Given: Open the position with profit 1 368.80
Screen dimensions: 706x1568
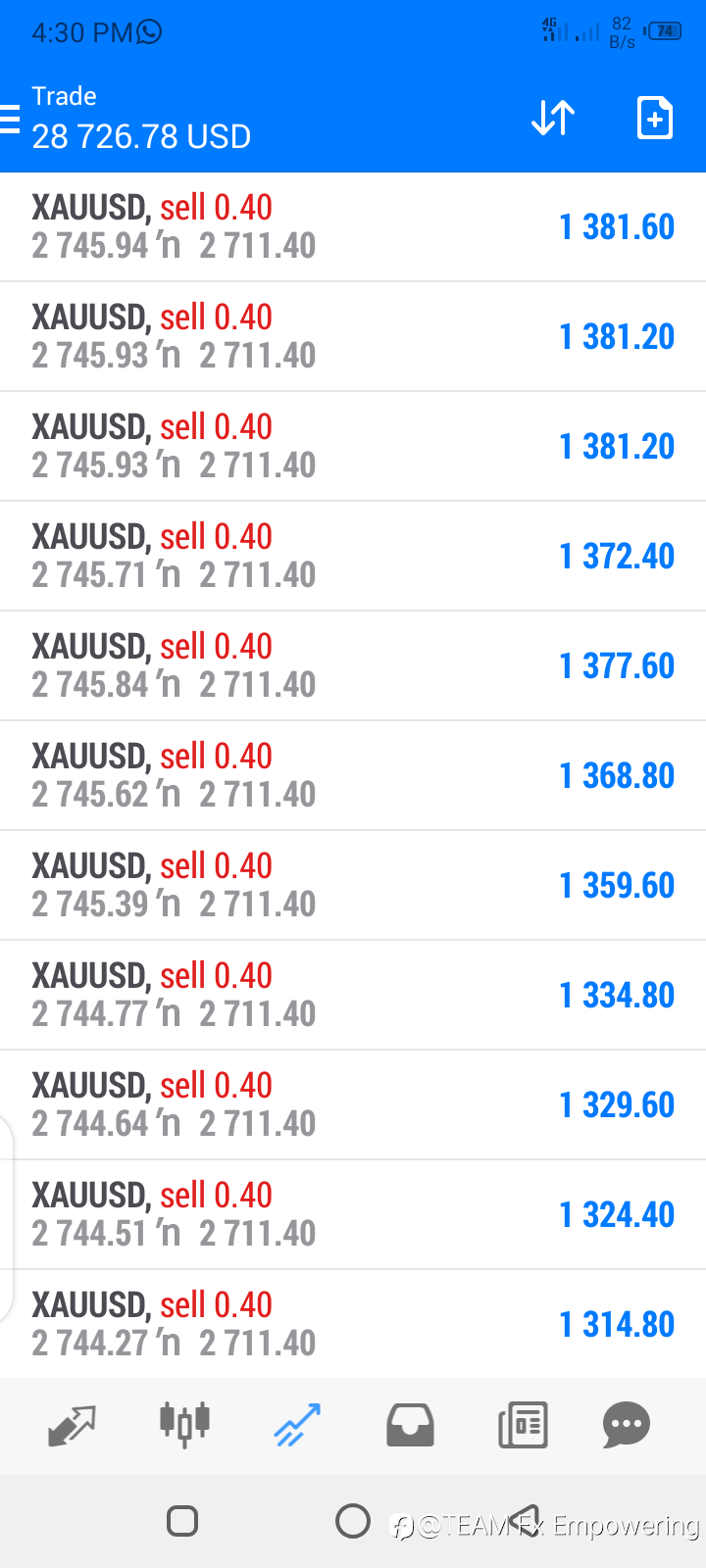Looking at the screenshot, I should click(353, 776).
